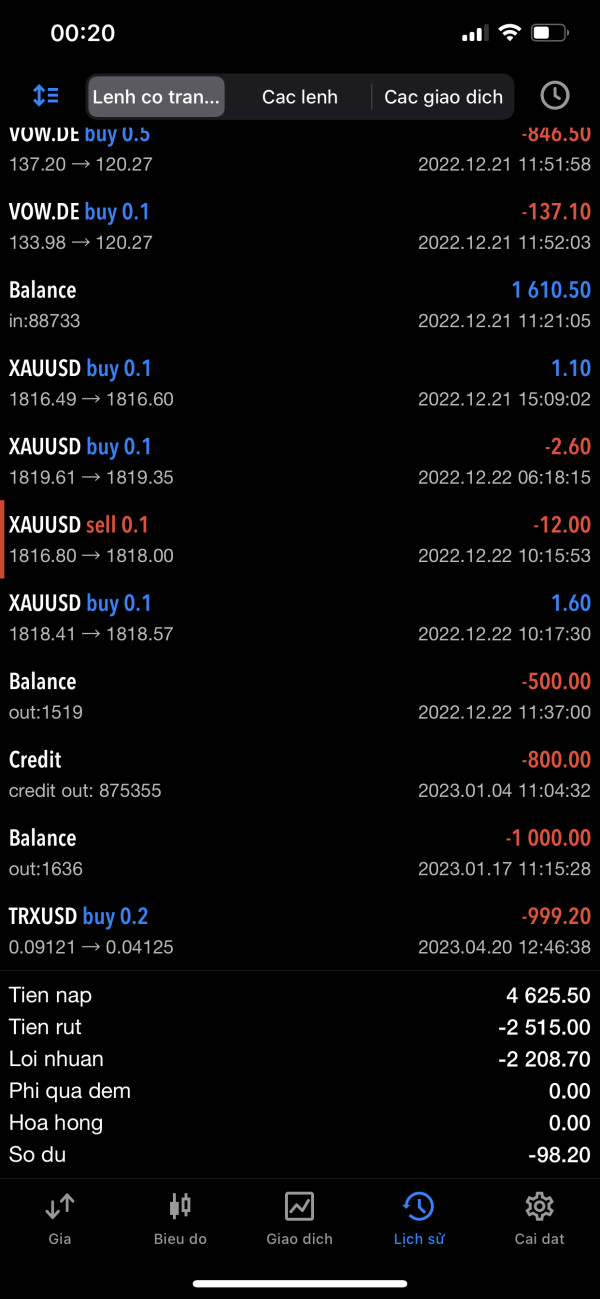Open the sort order icon

(x=46, y=96)
